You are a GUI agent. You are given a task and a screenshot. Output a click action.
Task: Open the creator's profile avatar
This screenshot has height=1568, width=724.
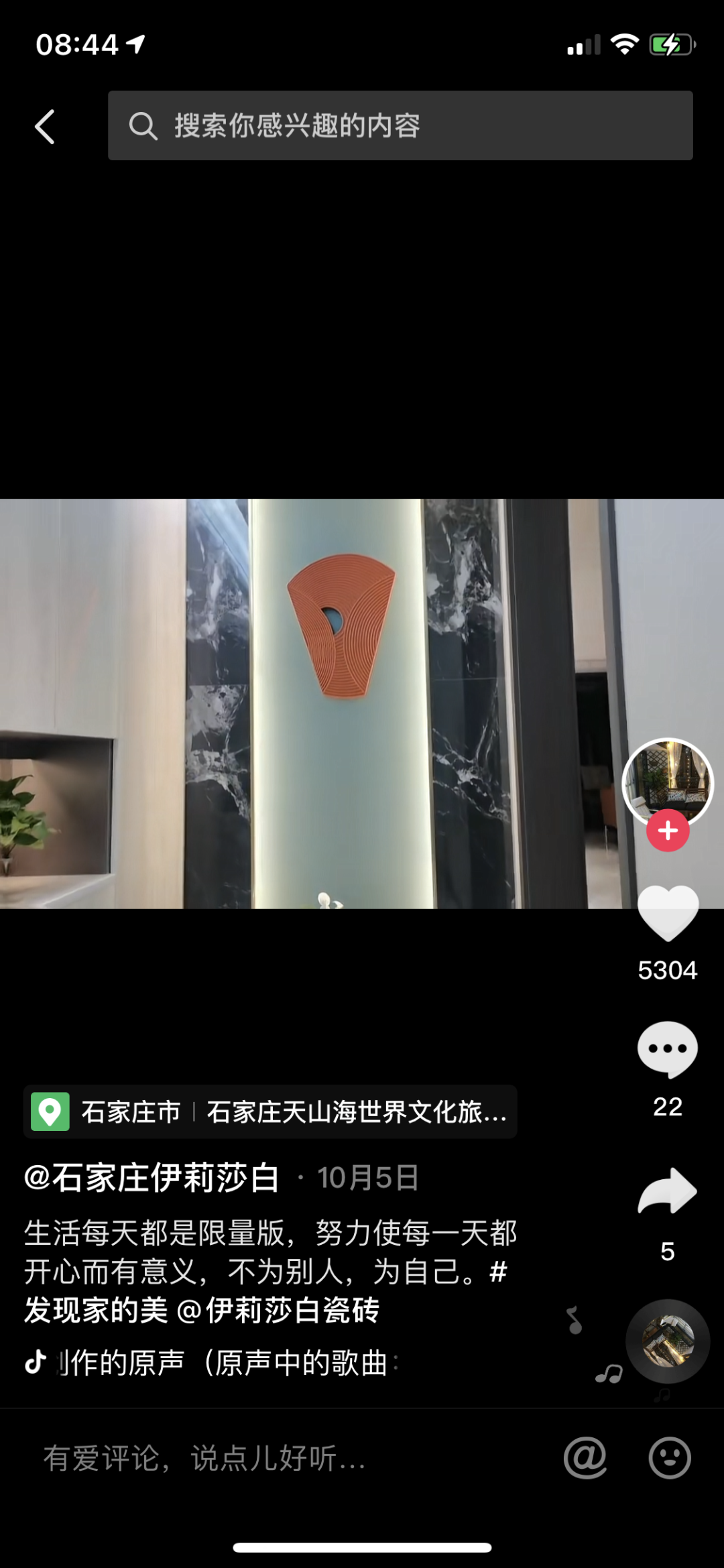click(x=667, y=781)
